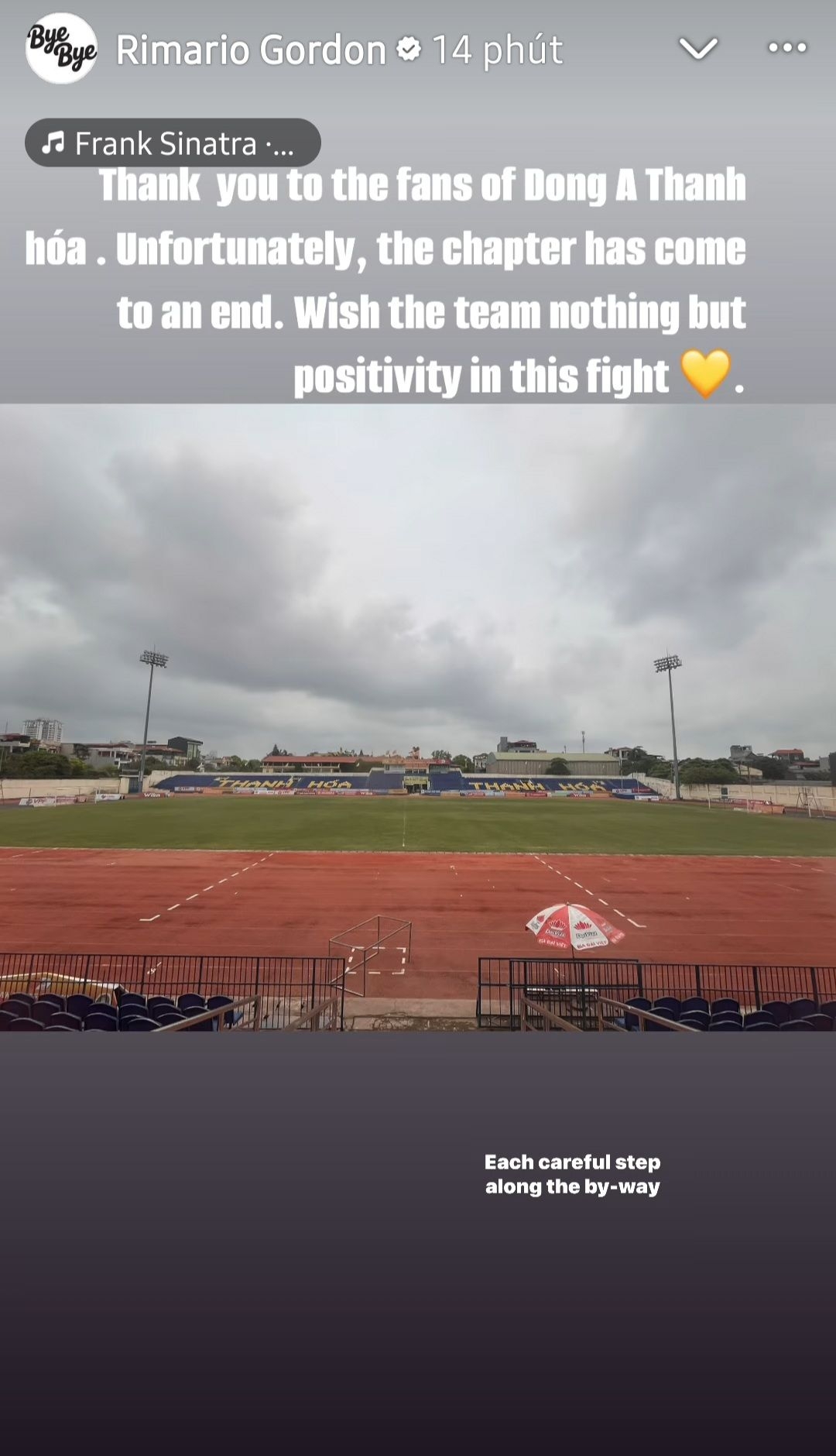Tap the Rimario Gordon username
This screenshot has width=836, height=1456.
tap(251, 50)
